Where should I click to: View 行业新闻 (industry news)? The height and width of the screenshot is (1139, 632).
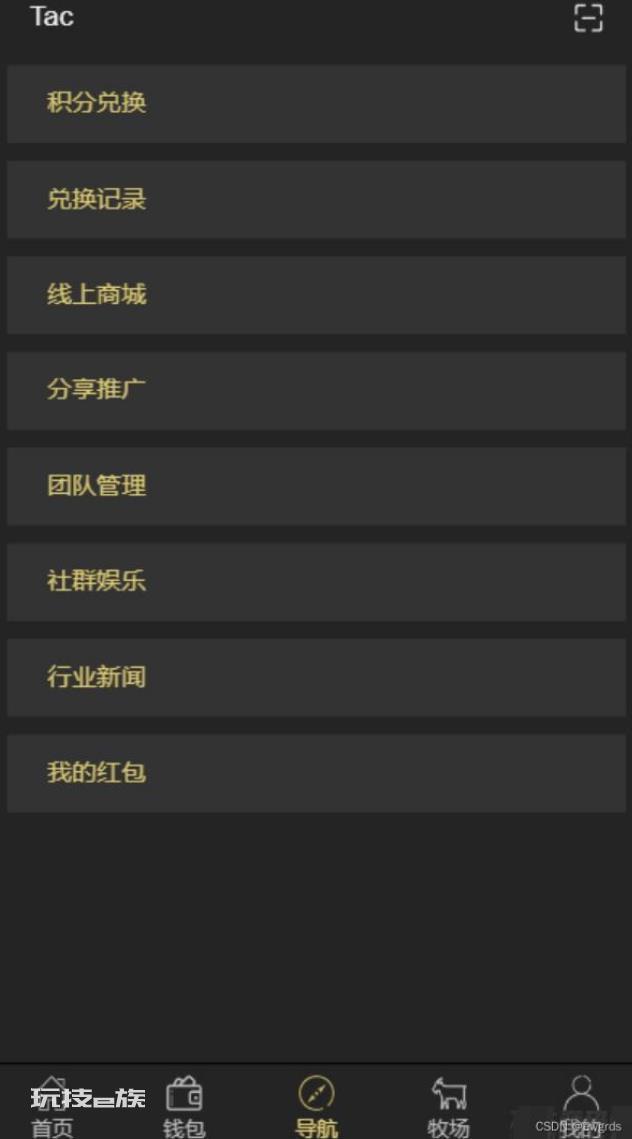pyautogui.click(x=316, y=678)
